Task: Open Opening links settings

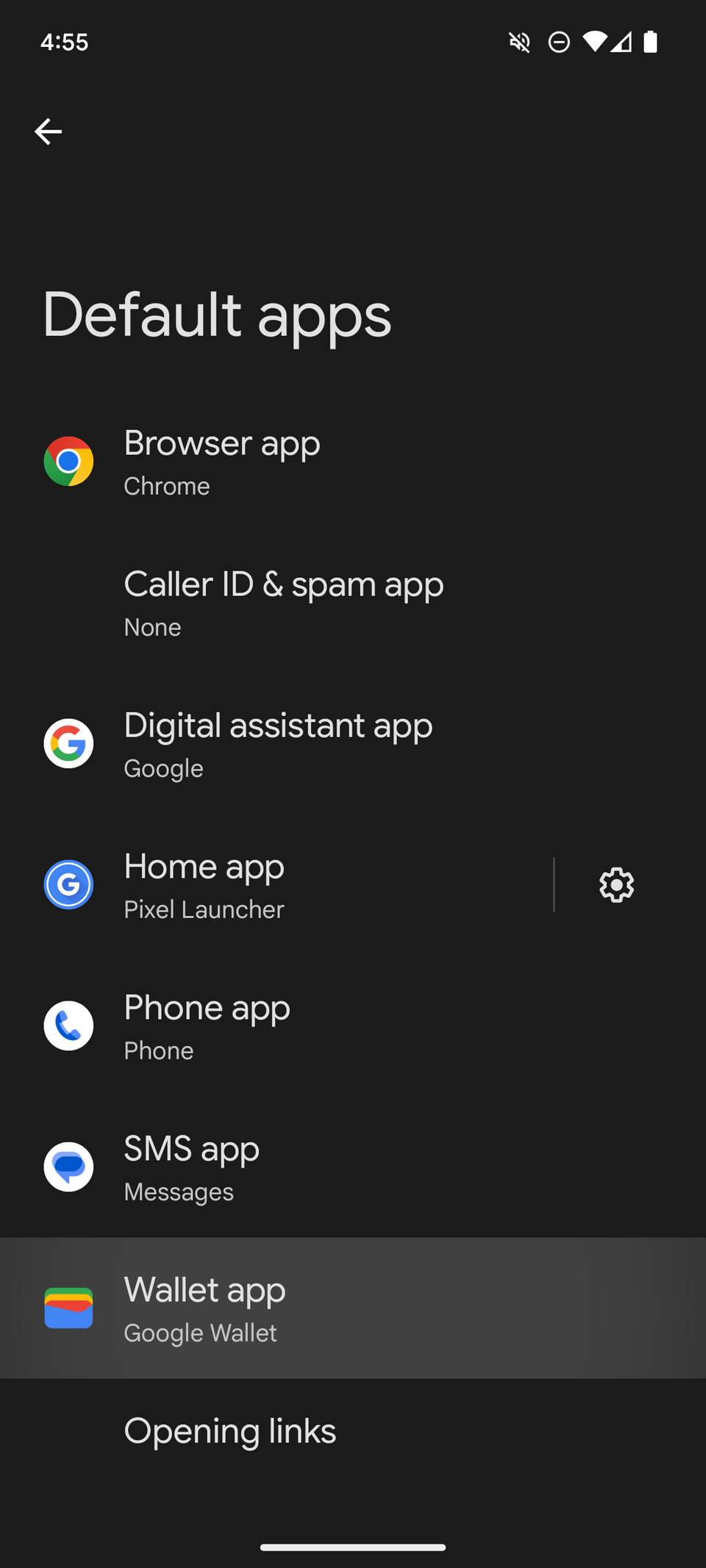Action: [x=294, y=1431]
